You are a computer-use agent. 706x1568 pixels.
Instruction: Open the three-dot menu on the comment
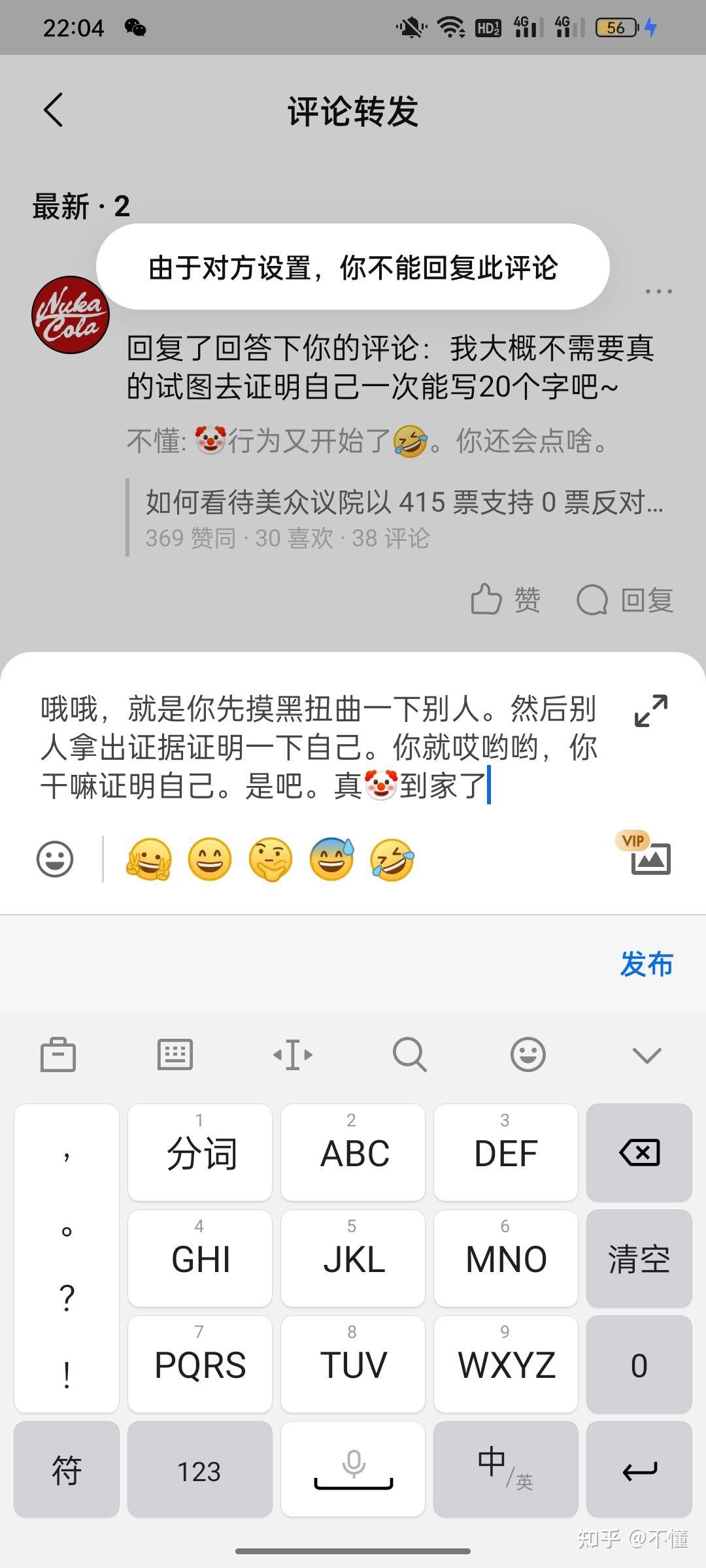[x=658, y=291]
